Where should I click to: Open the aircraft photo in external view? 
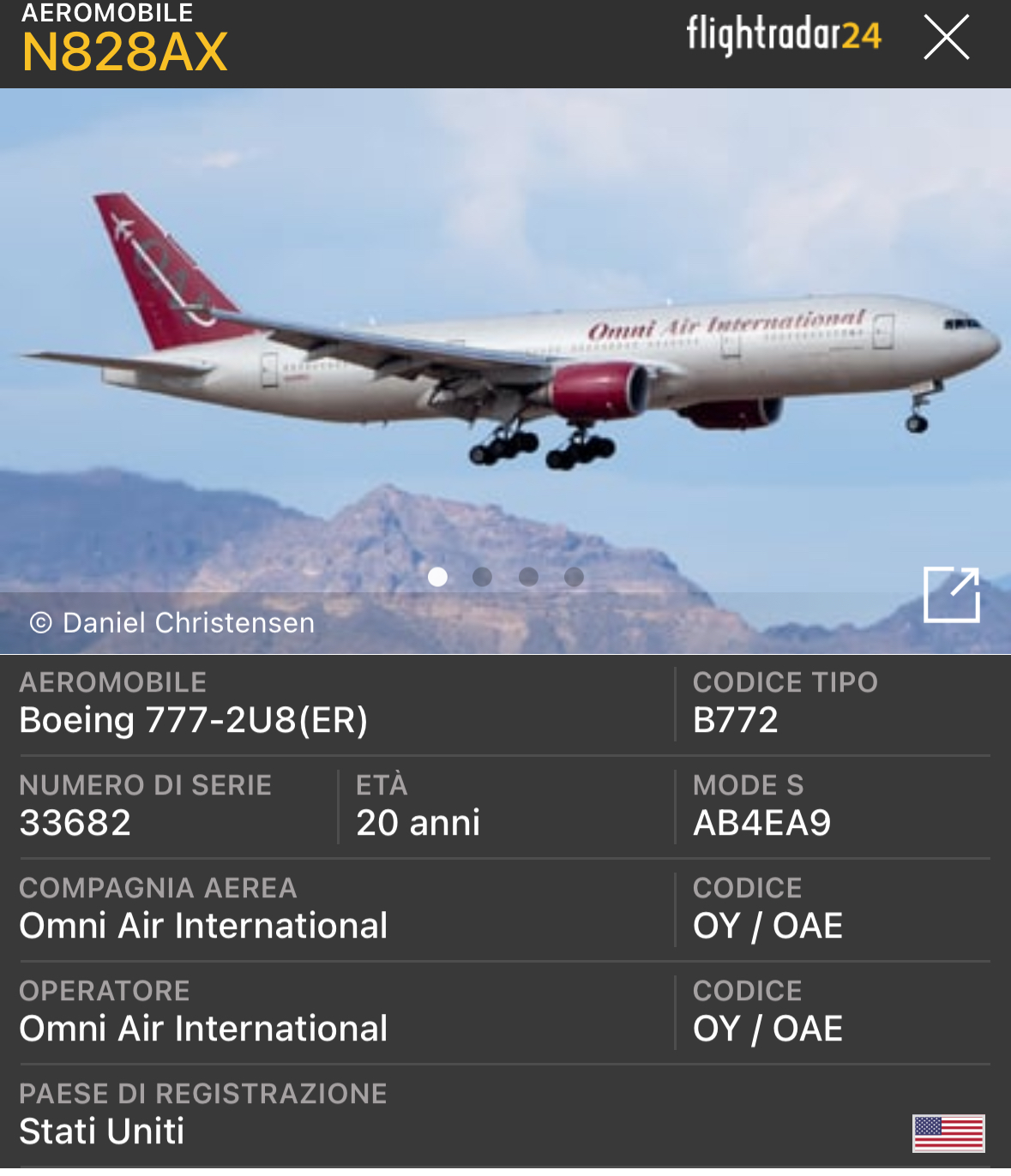pyautogui.click(x=951, y=594)
